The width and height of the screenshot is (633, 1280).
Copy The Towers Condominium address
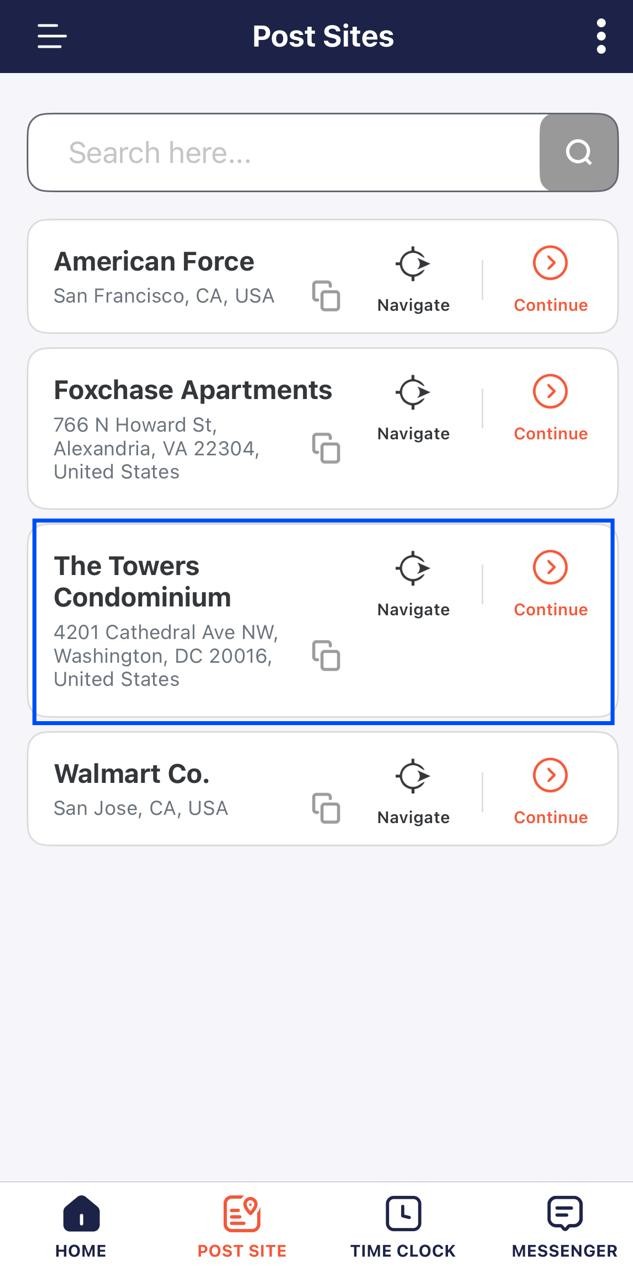326,656
